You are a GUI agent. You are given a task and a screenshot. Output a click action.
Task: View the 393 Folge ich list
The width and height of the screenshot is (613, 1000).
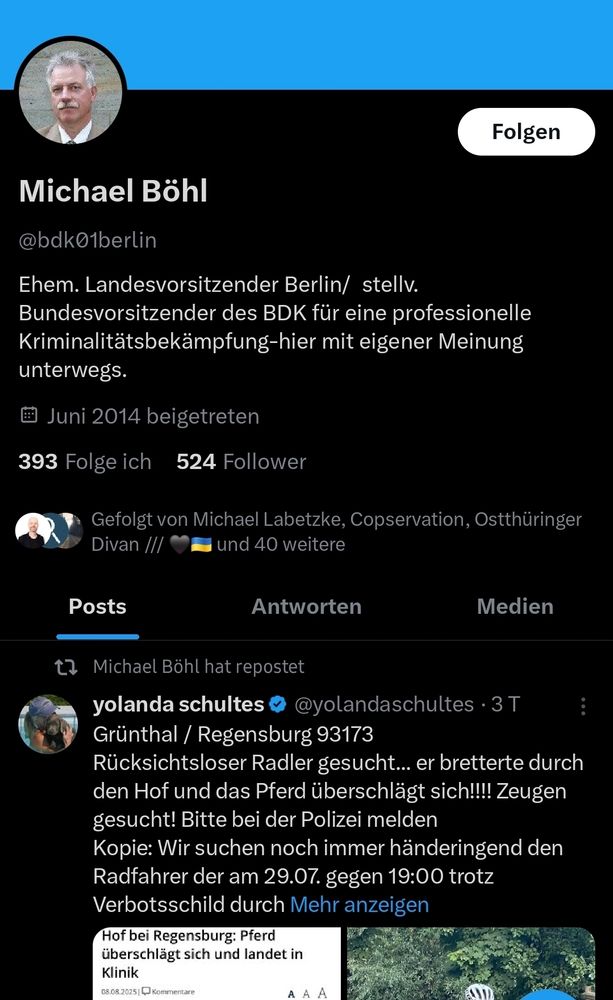pos(85,461)
